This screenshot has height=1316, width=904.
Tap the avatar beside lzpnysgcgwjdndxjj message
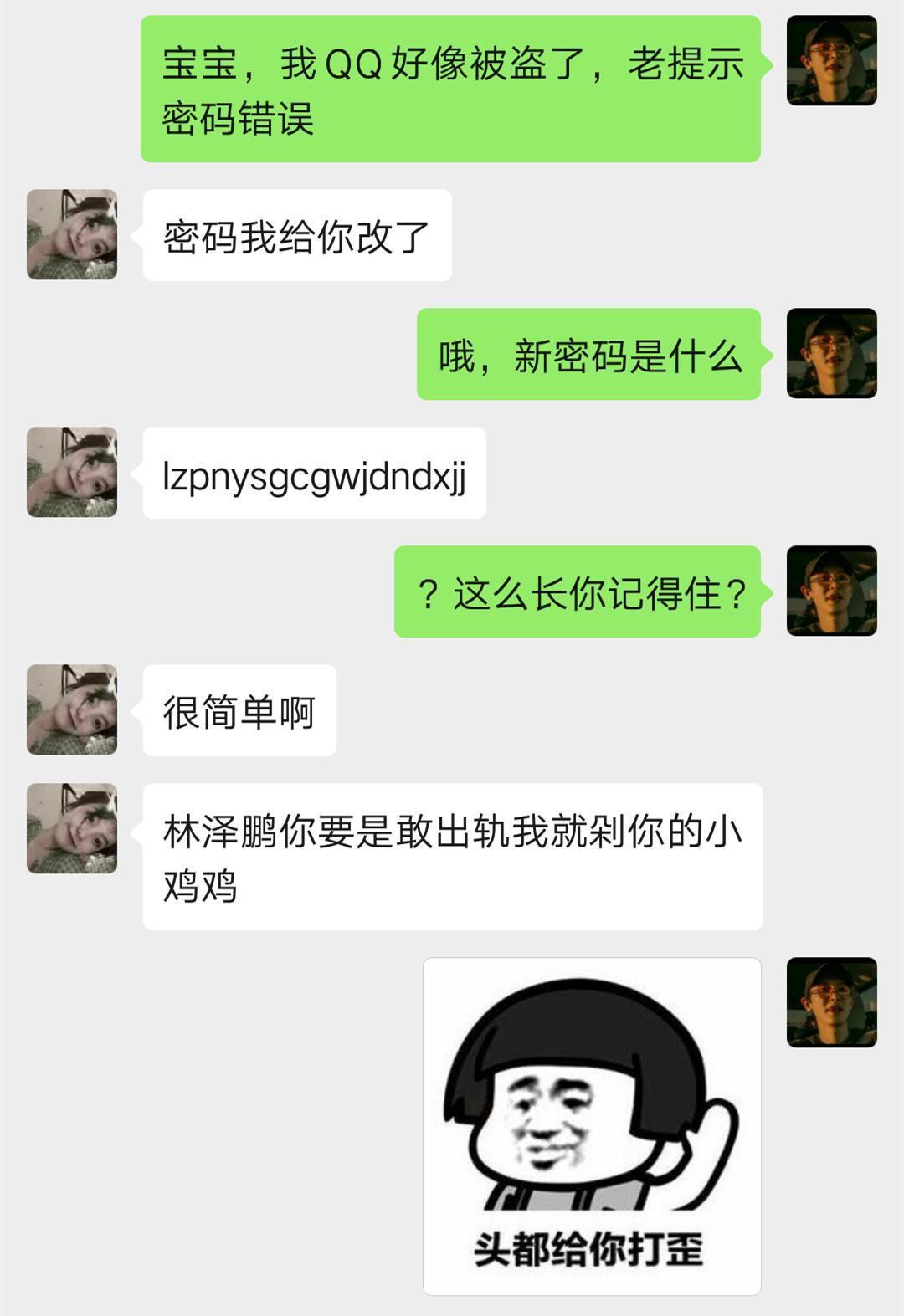coord(72,472)
